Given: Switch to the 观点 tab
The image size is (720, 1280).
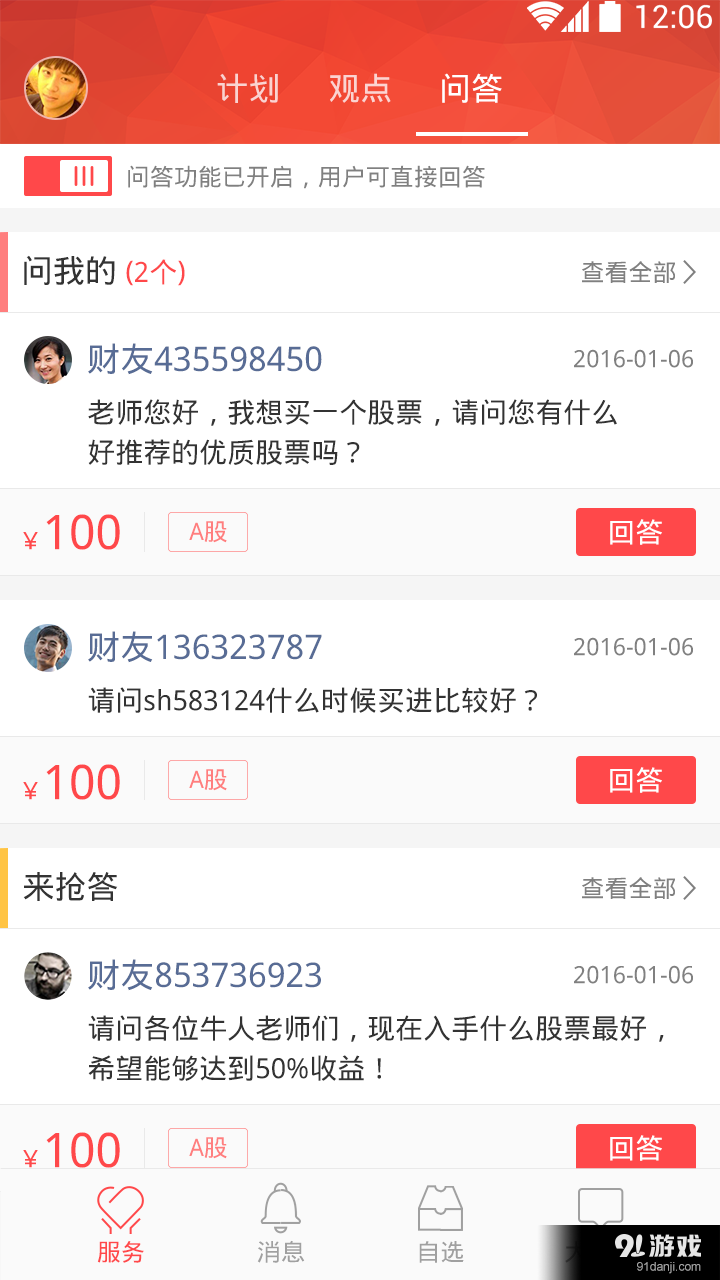Looking at the screenshot, I should [x=361, y=88].
